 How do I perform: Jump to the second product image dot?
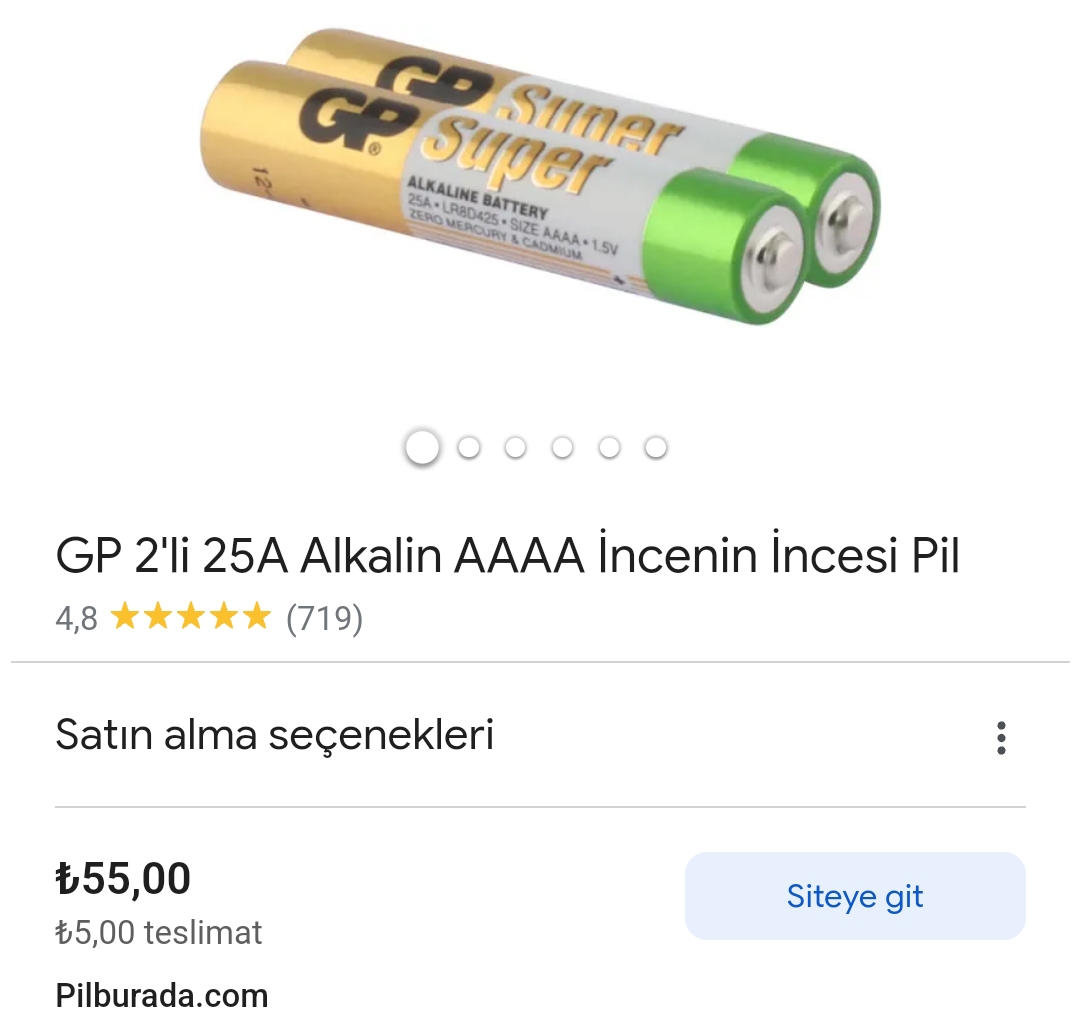pos(469,448)
